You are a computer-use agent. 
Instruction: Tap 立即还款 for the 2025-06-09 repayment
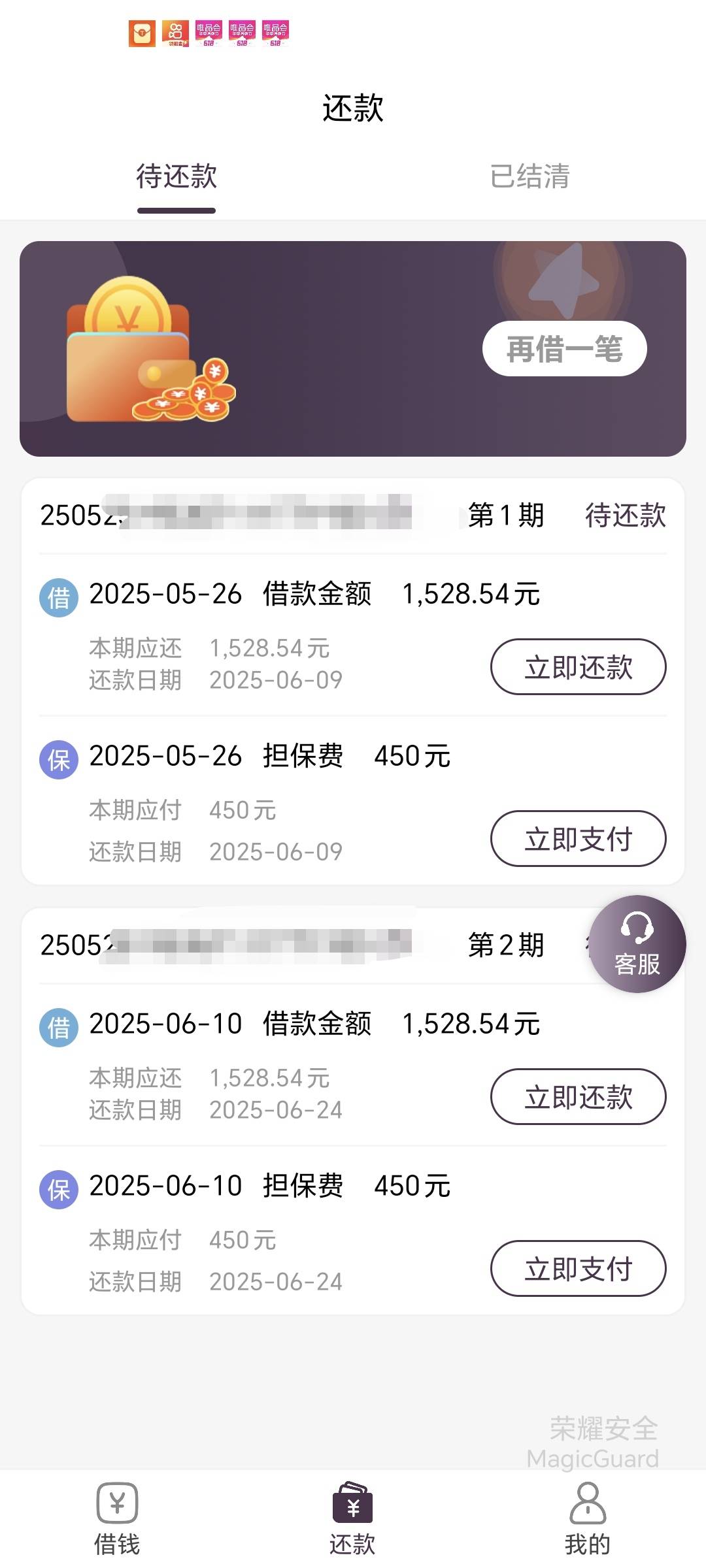(x=579, y=667)
